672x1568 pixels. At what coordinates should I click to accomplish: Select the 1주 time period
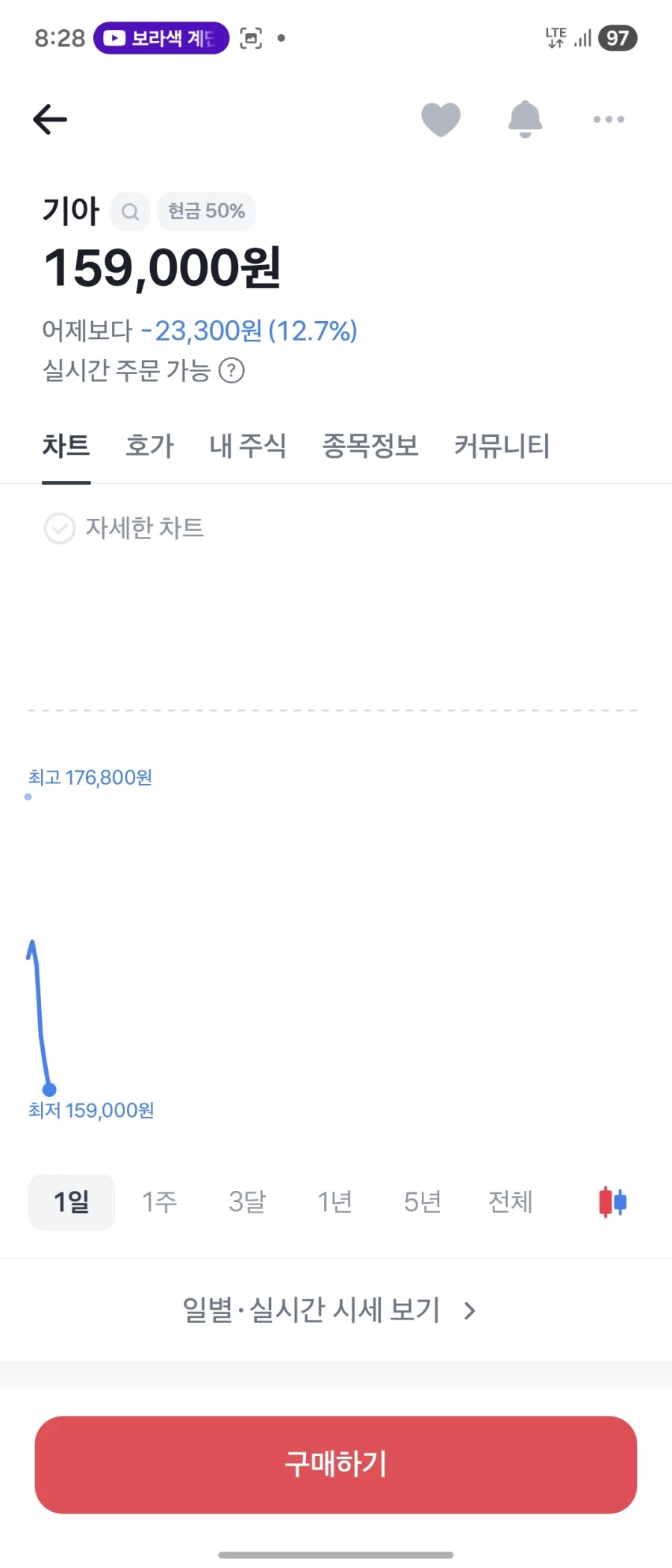[x=159, y=1201]
